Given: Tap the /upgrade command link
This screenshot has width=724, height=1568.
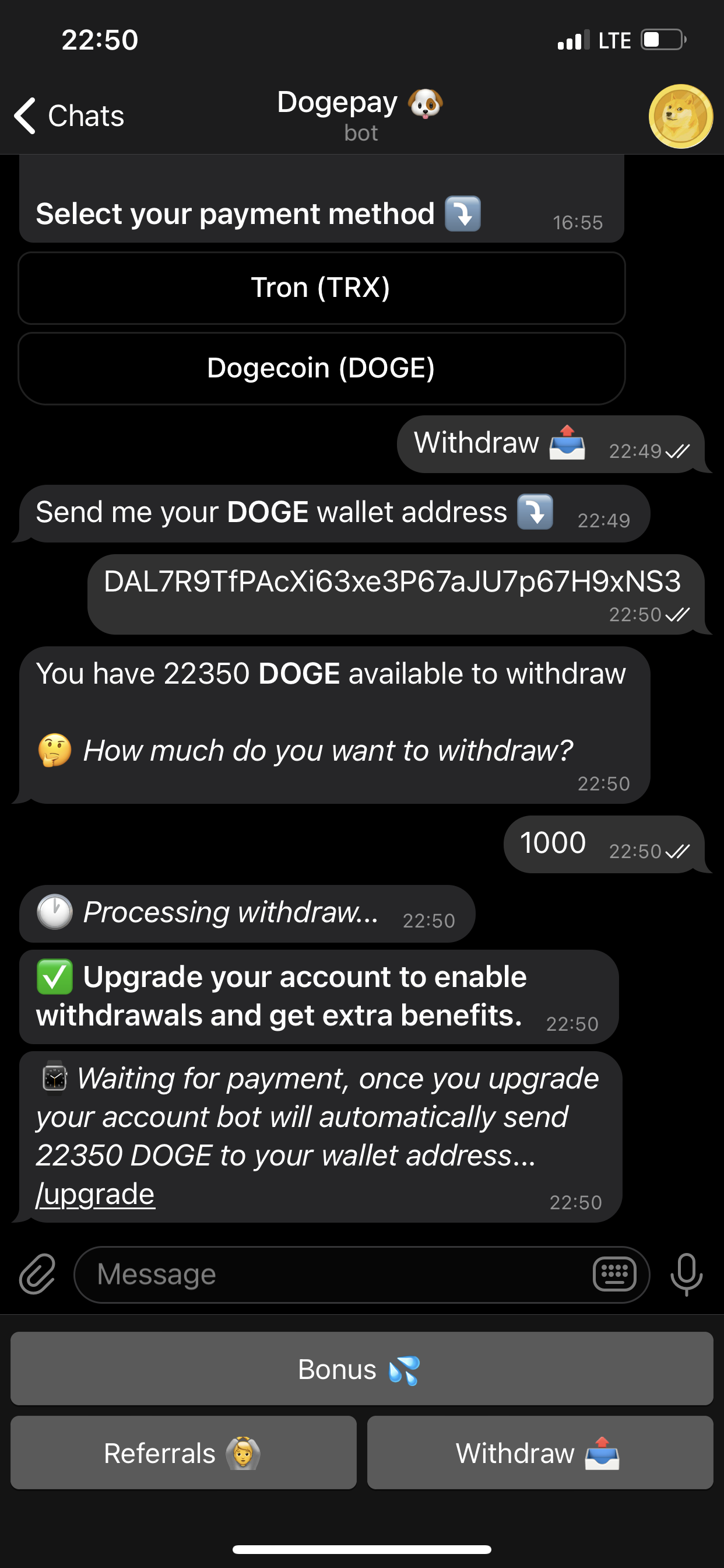Looking at the screenshot, I should pyautogui.click(x=96, y=1193).
